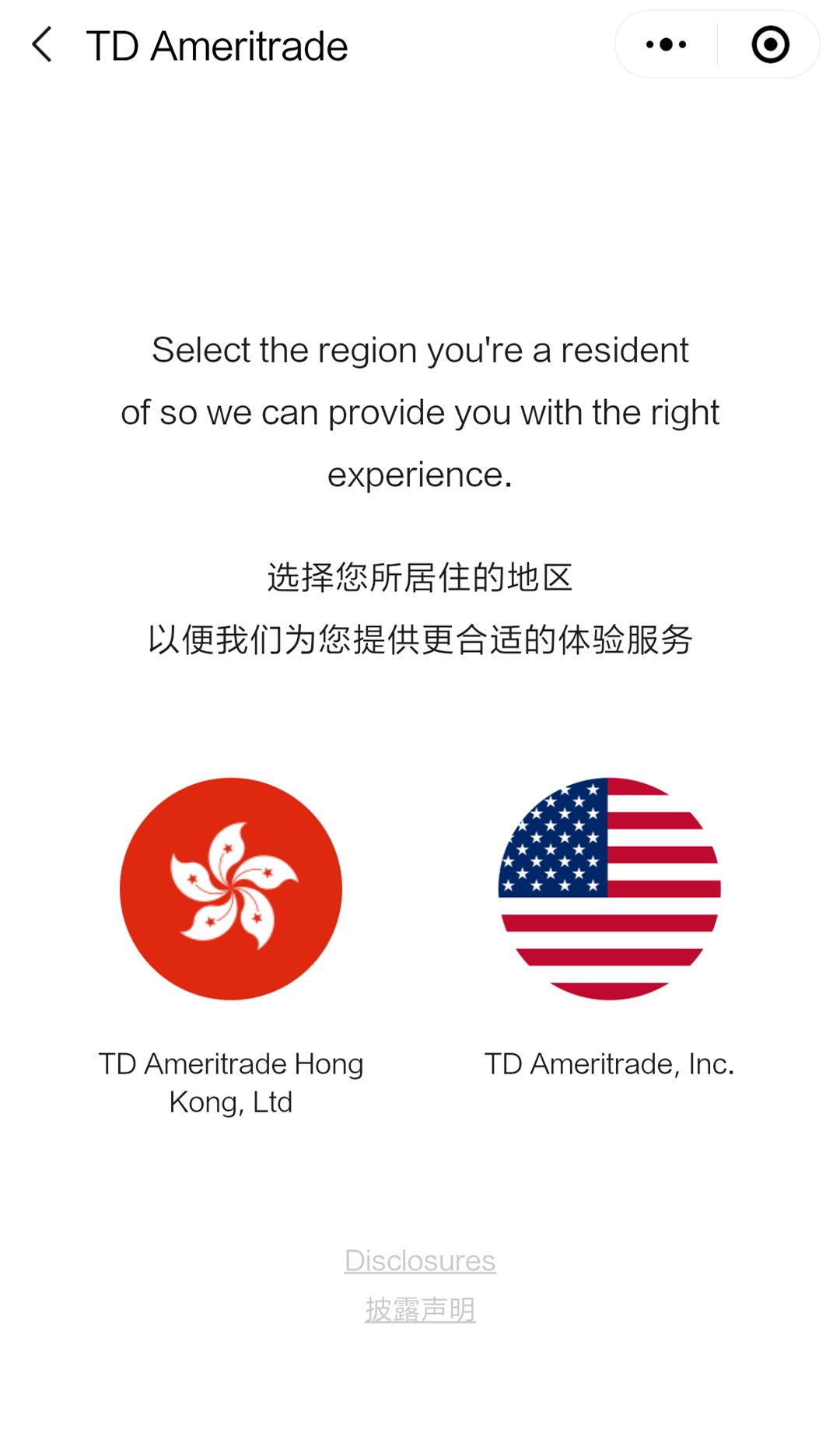
Task: Go back using the top-left arrow
Action: [42, 44]
